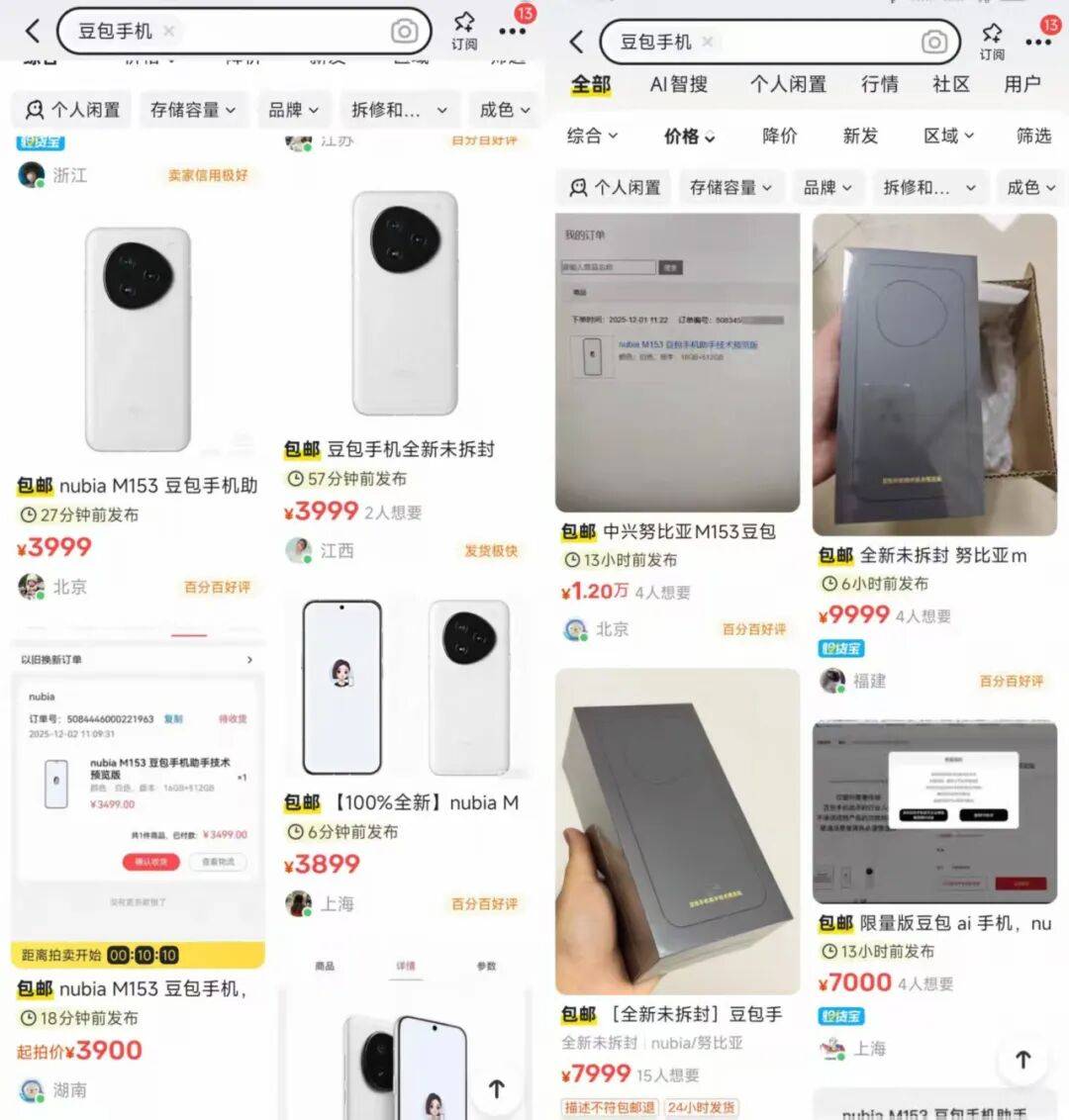
Task: Toggle the 新发 newly listed filter
Action: pos(858,136)
